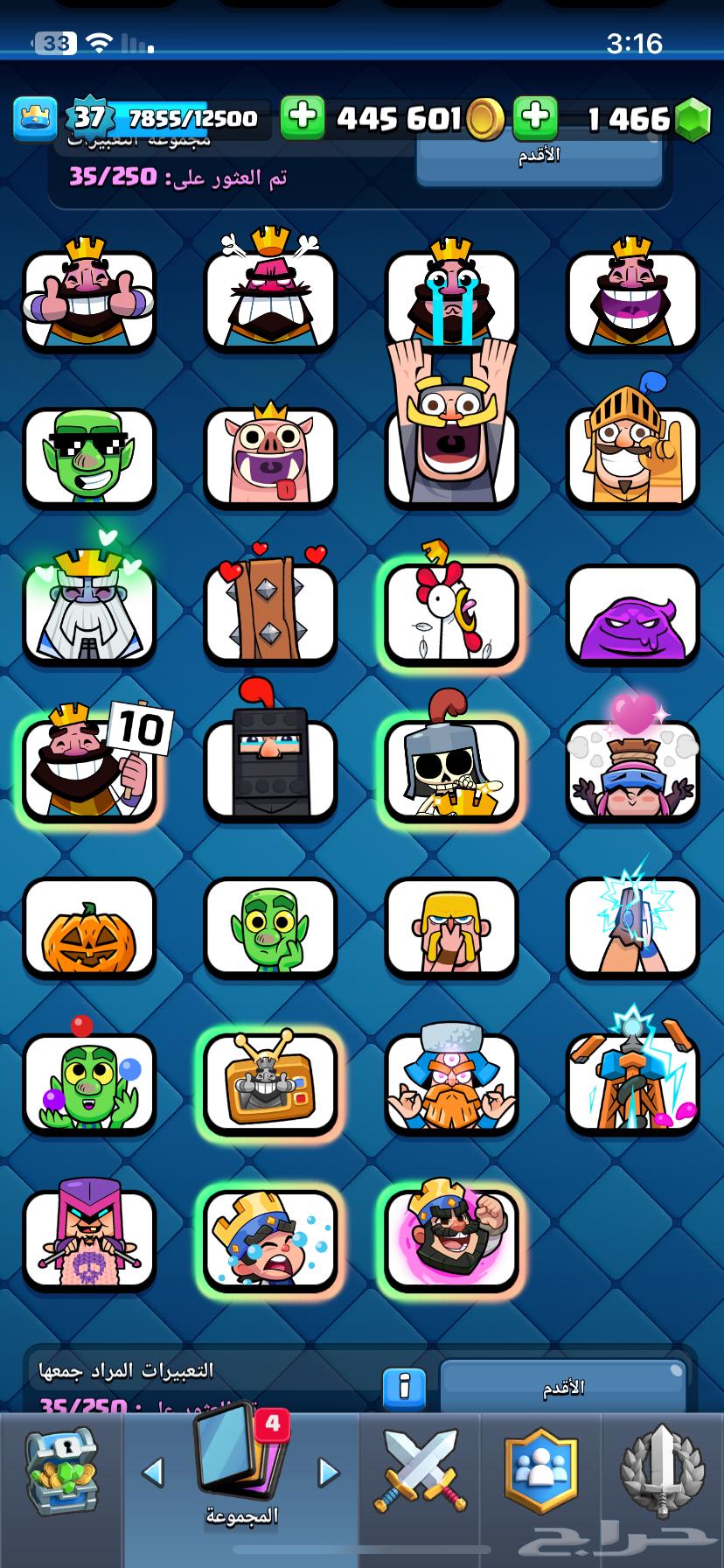
Task: Buy gems with the green plus button
Action: (x=534, y=117)
